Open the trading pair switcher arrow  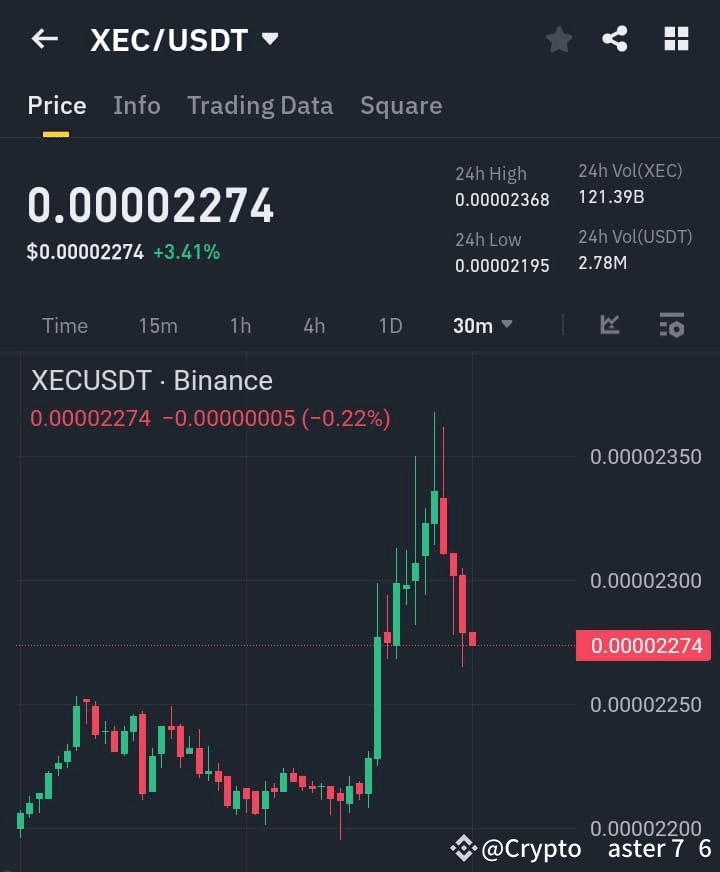coord(268,41)
